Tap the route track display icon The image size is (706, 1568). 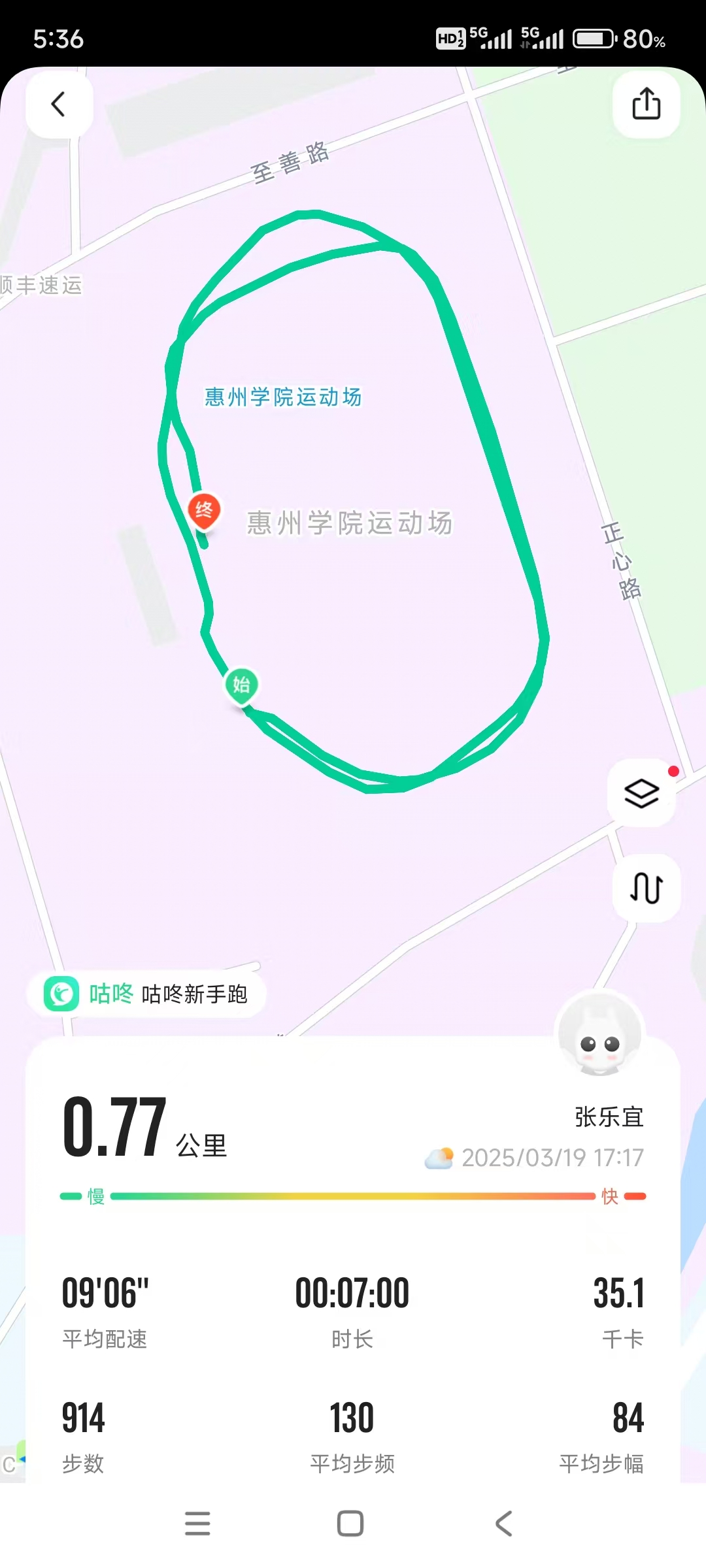coord(646,888)
